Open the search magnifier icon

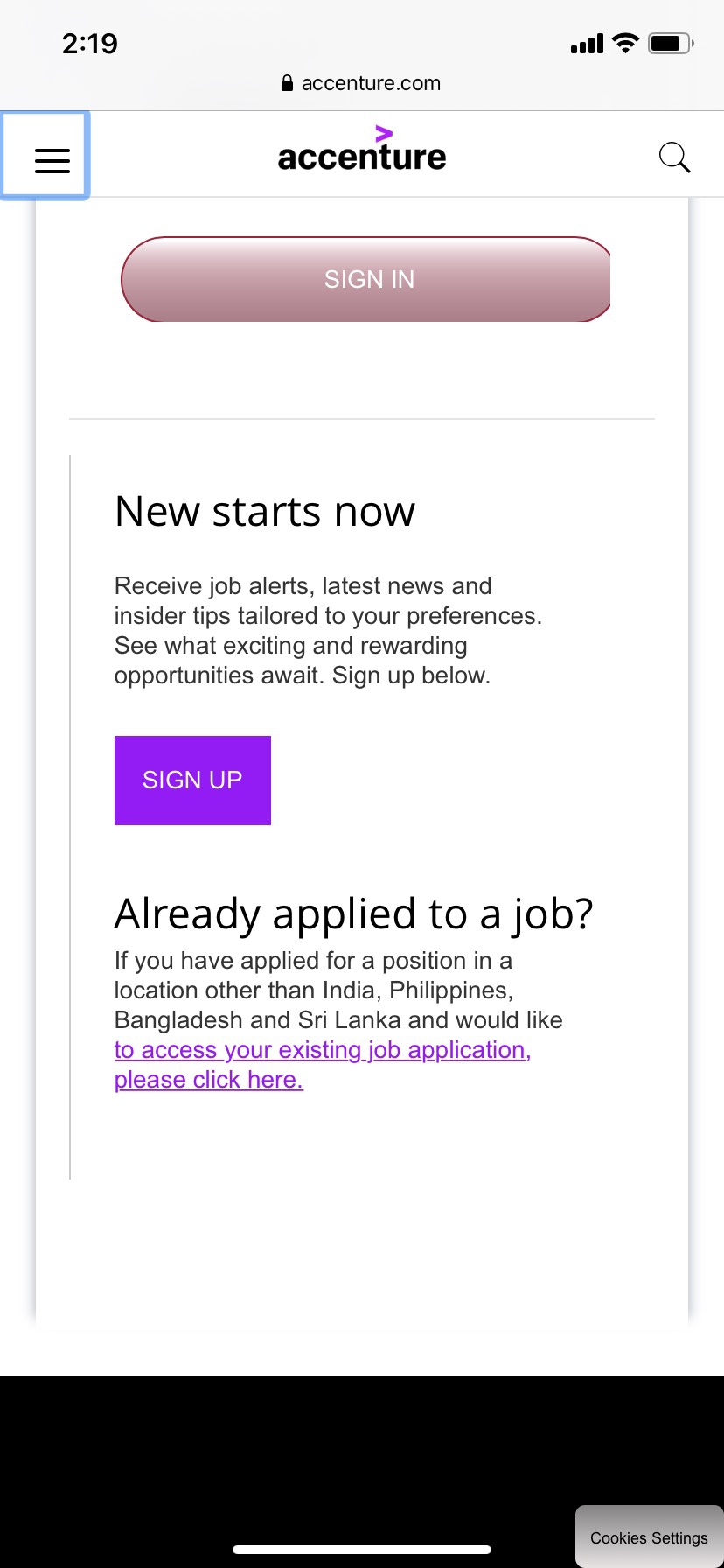(674, 157)
